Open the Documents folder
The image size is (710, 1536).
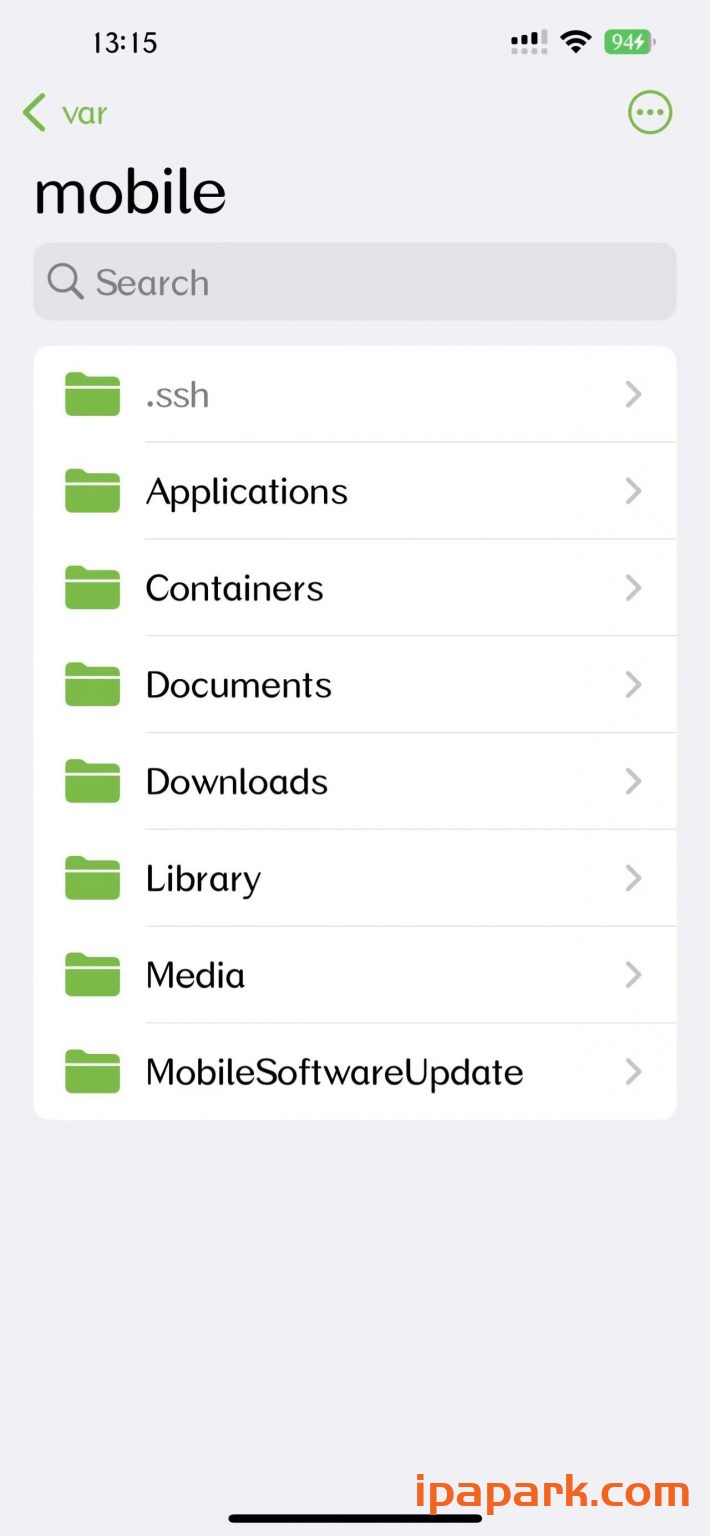355,685
